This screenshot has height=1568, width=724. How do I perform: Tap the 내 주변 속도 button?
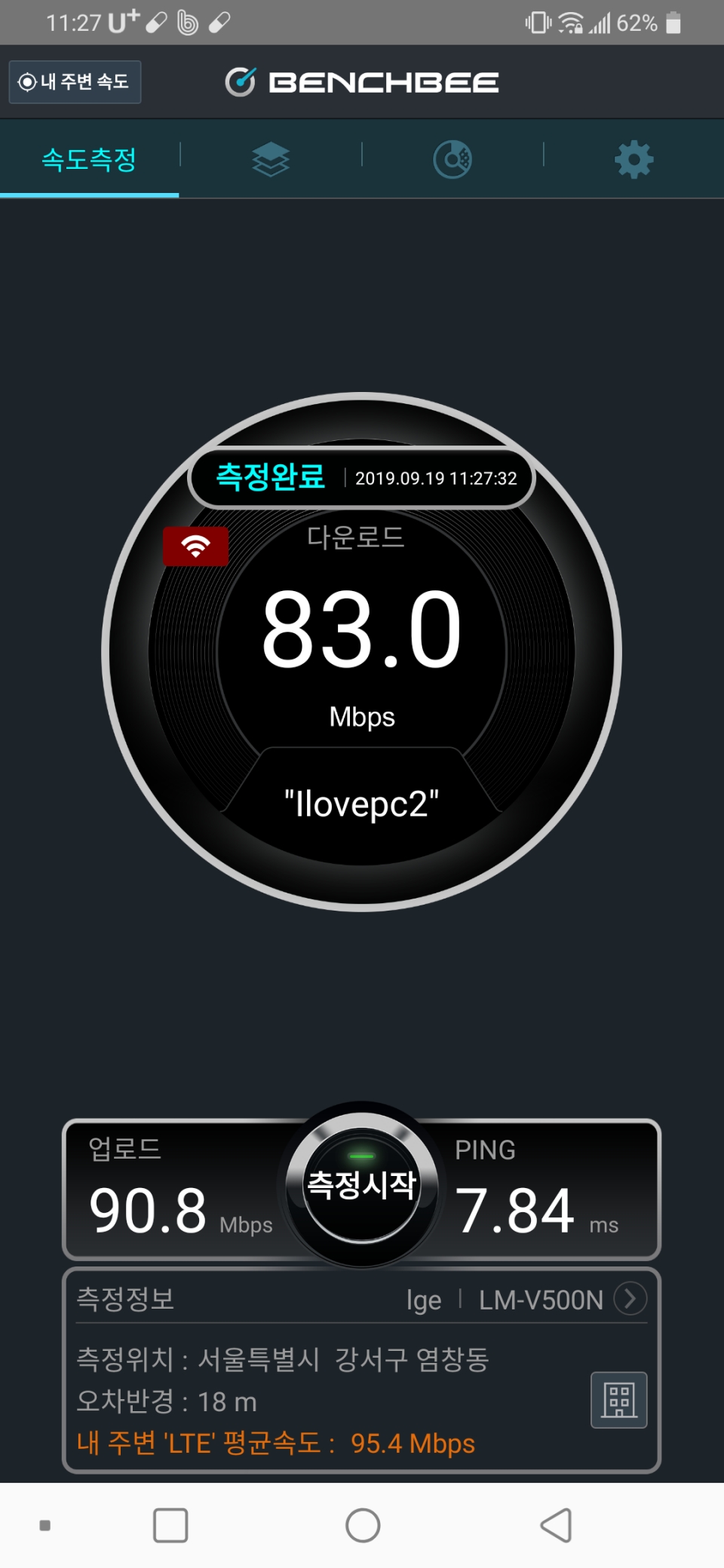tap(75, 81)
